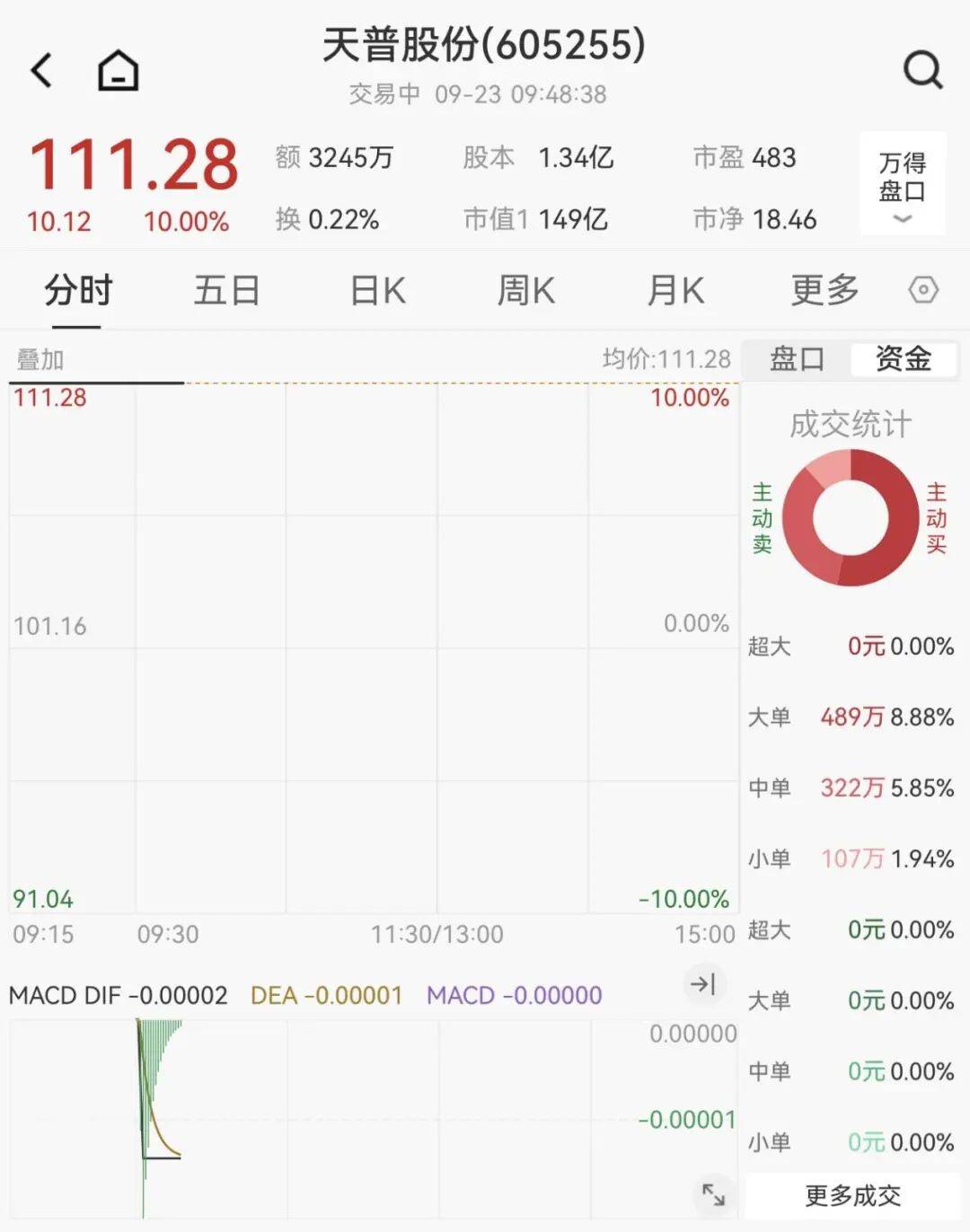Switch on the 盘口 panel view
This screenshot has height=1232, width=970.
pos(796,359)
